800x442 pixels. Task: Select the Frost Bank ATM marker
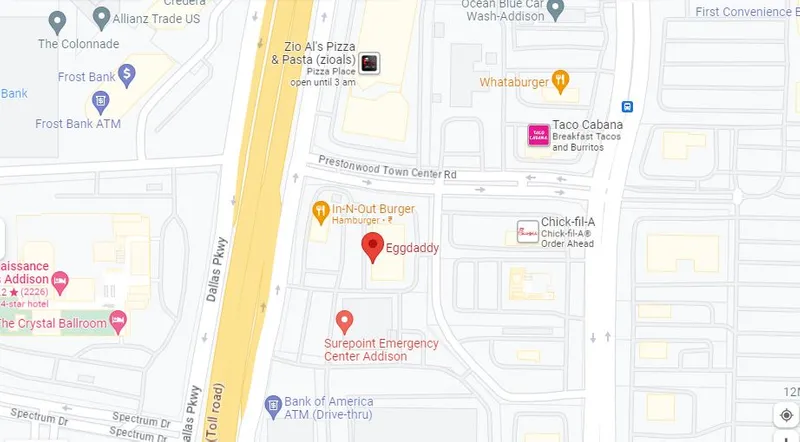100,100
